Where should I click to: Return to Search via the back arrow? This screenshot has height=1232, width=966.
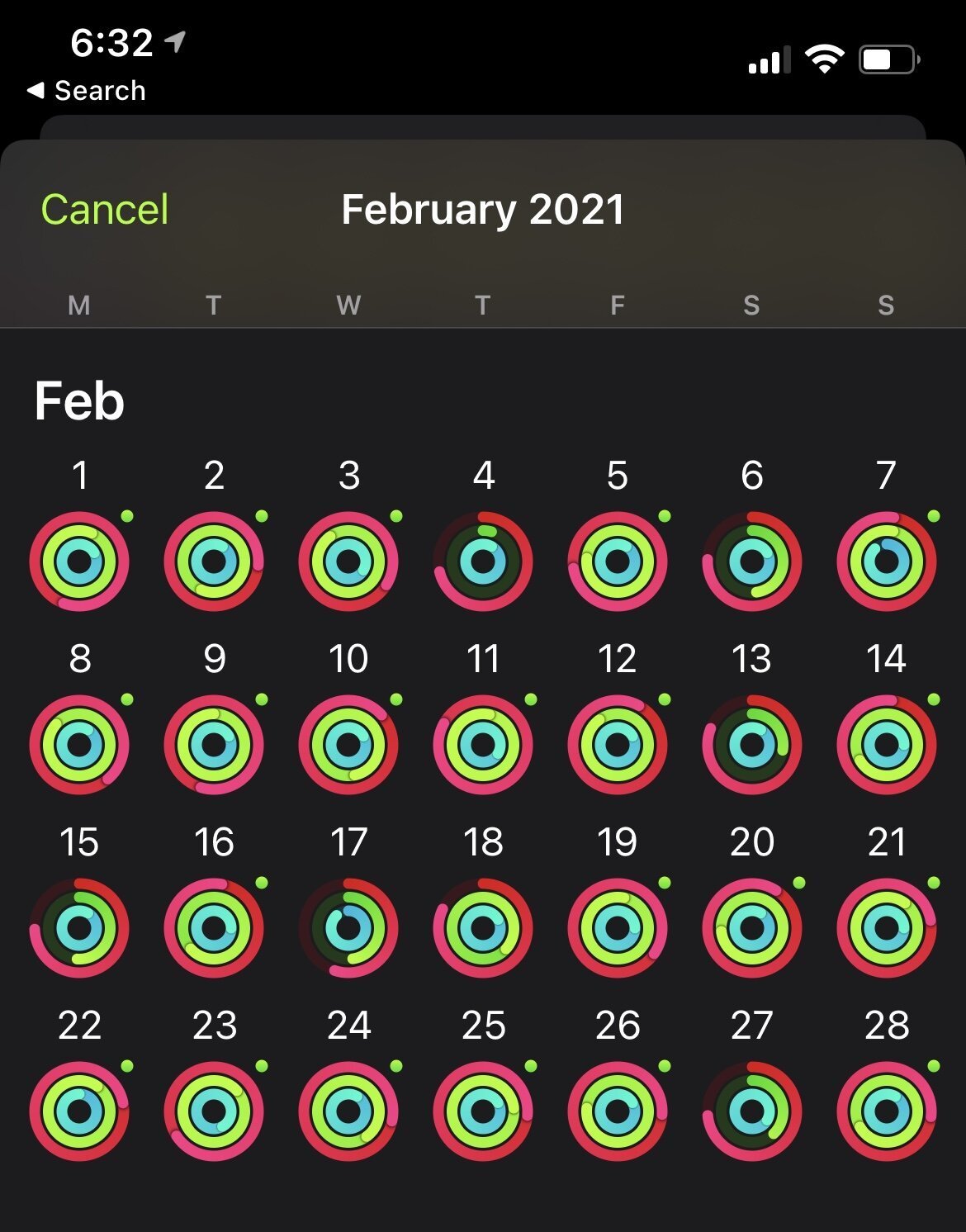pos(87,91)
